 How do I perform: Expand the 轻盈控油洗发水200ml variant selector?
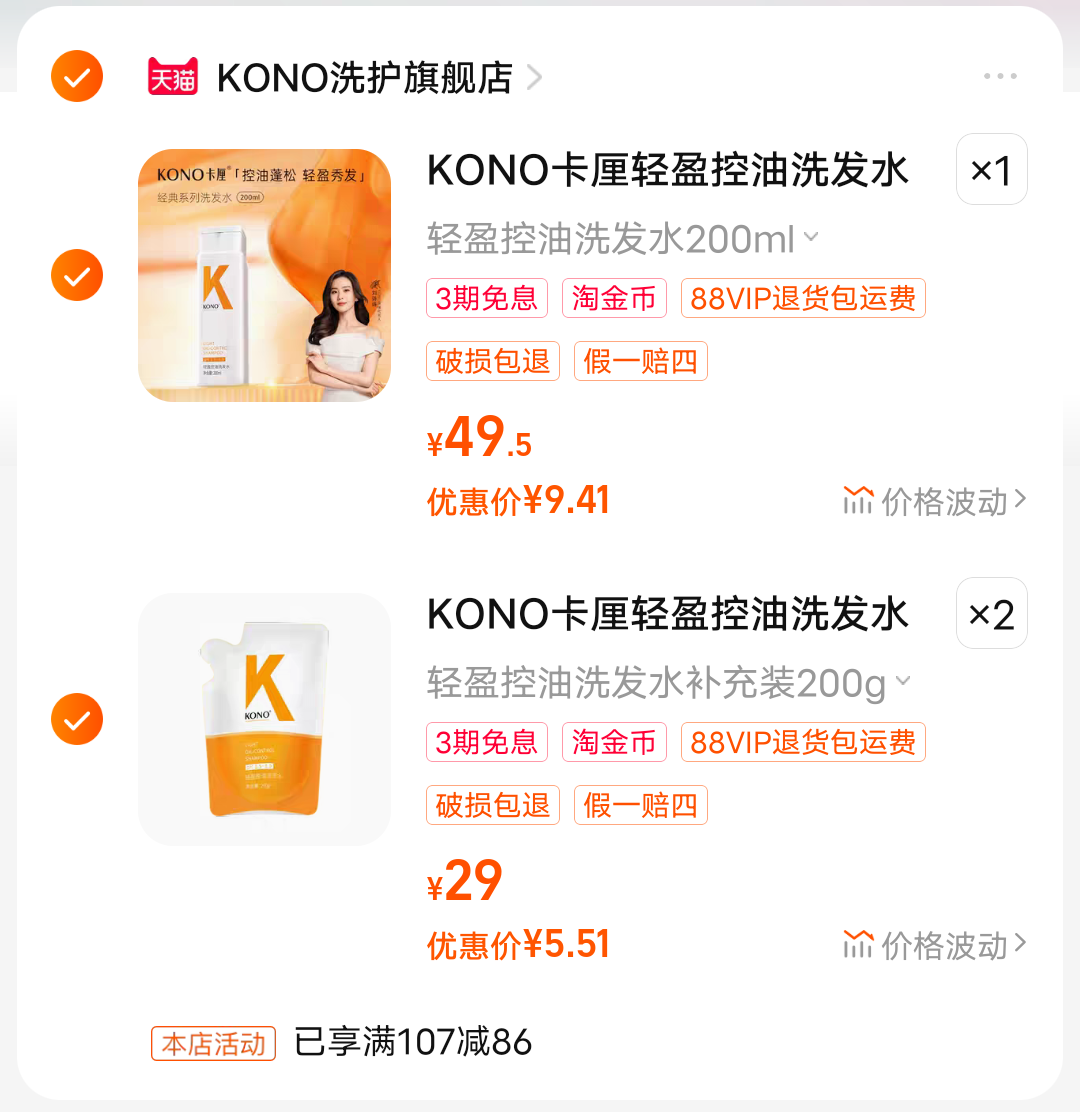coord(622,239)
